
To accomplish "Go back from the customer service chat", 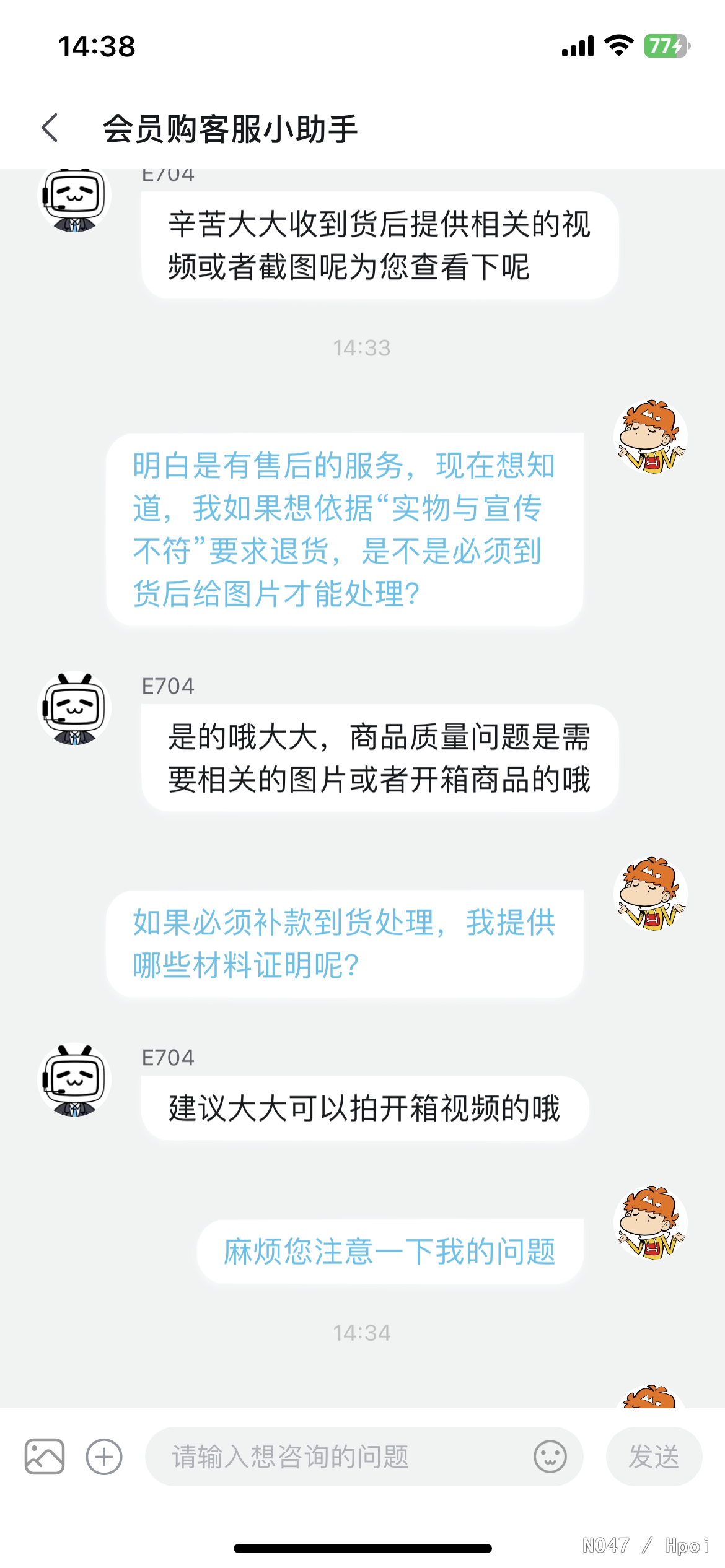I will [x=50, y=128].
